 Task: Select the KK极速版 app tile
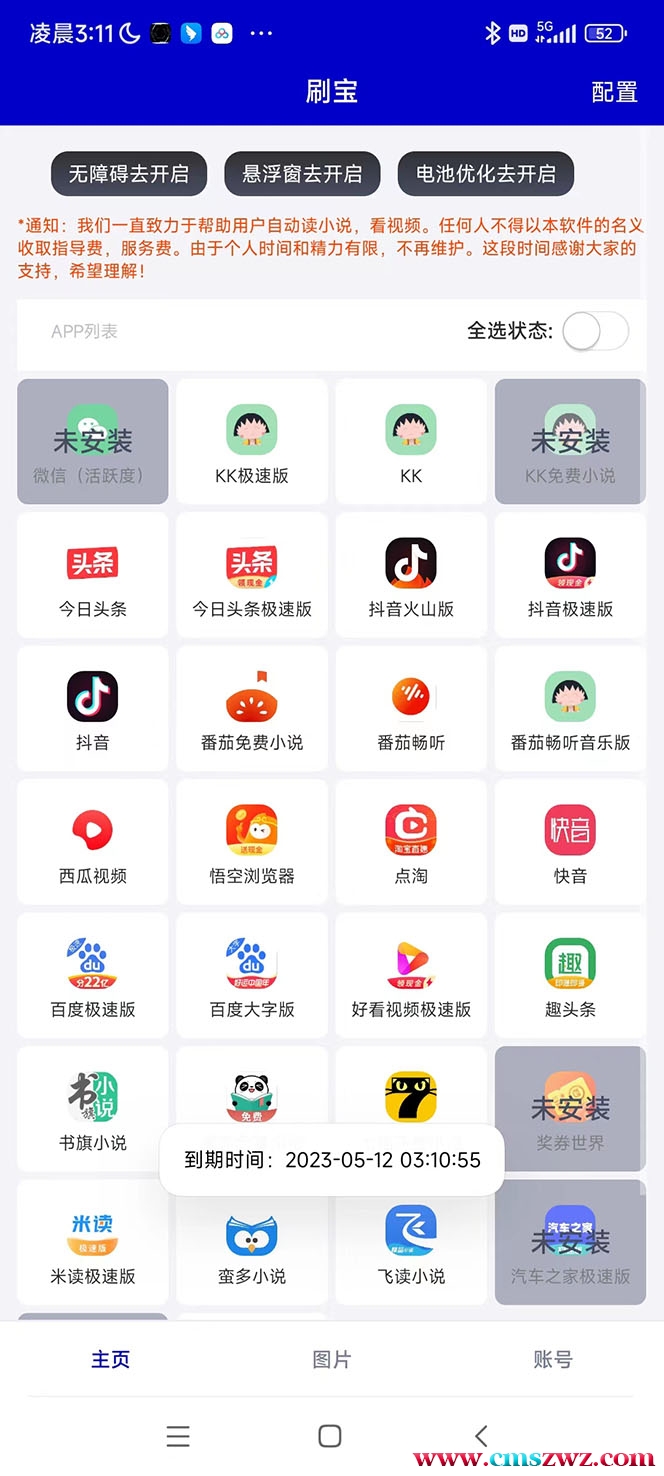pos(252,442)
